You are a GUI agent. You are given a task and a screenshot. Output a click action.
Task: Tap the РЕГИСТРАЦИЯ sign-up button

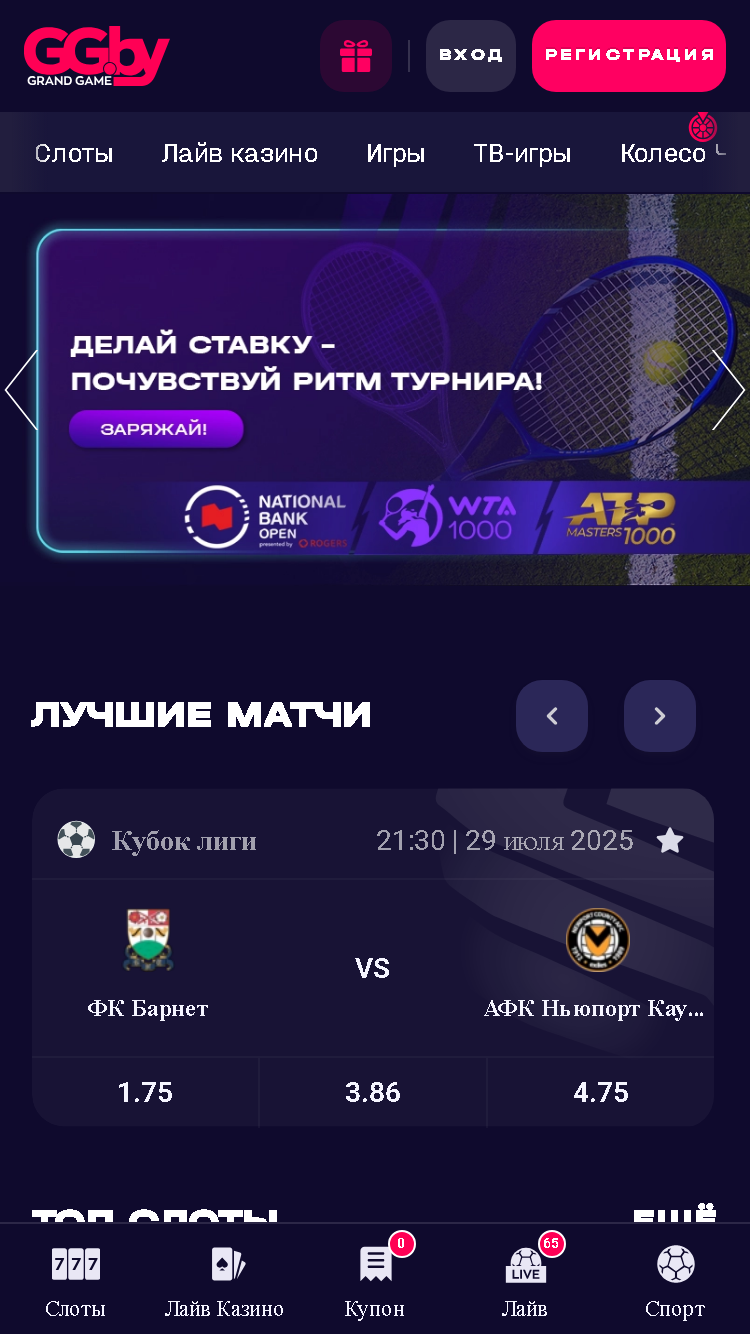point(629,56)
